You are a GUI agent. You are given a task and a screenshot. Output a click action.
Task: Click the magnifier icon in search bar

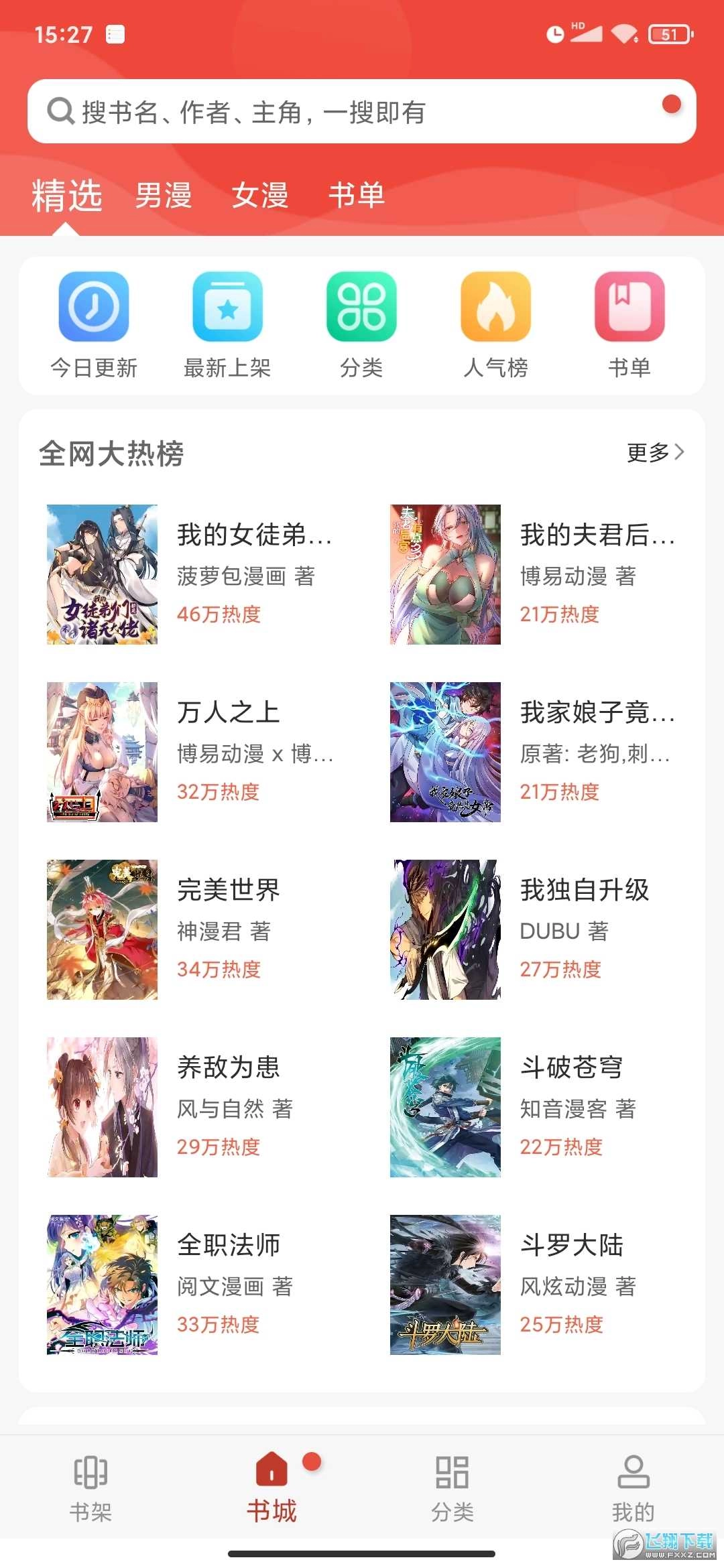[60, 111]
